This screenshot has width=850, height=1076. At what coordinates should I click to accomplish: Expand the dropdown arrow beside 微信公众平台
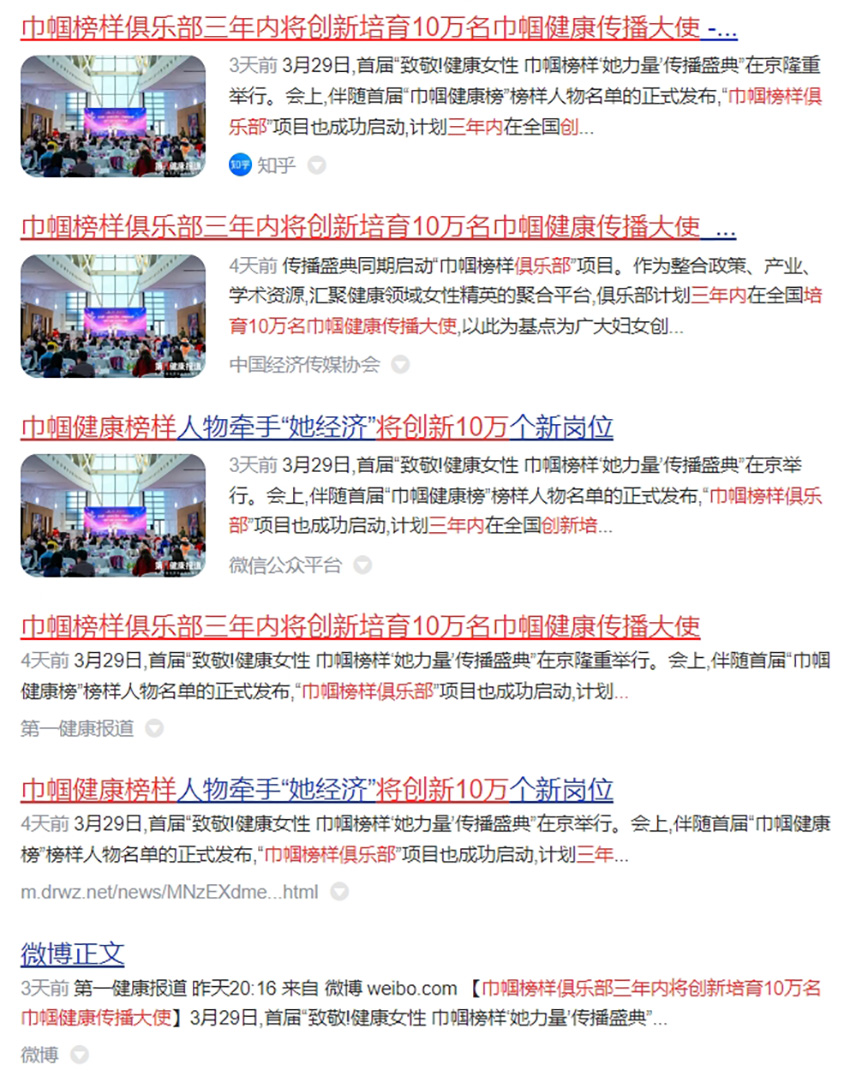(362, 565)
